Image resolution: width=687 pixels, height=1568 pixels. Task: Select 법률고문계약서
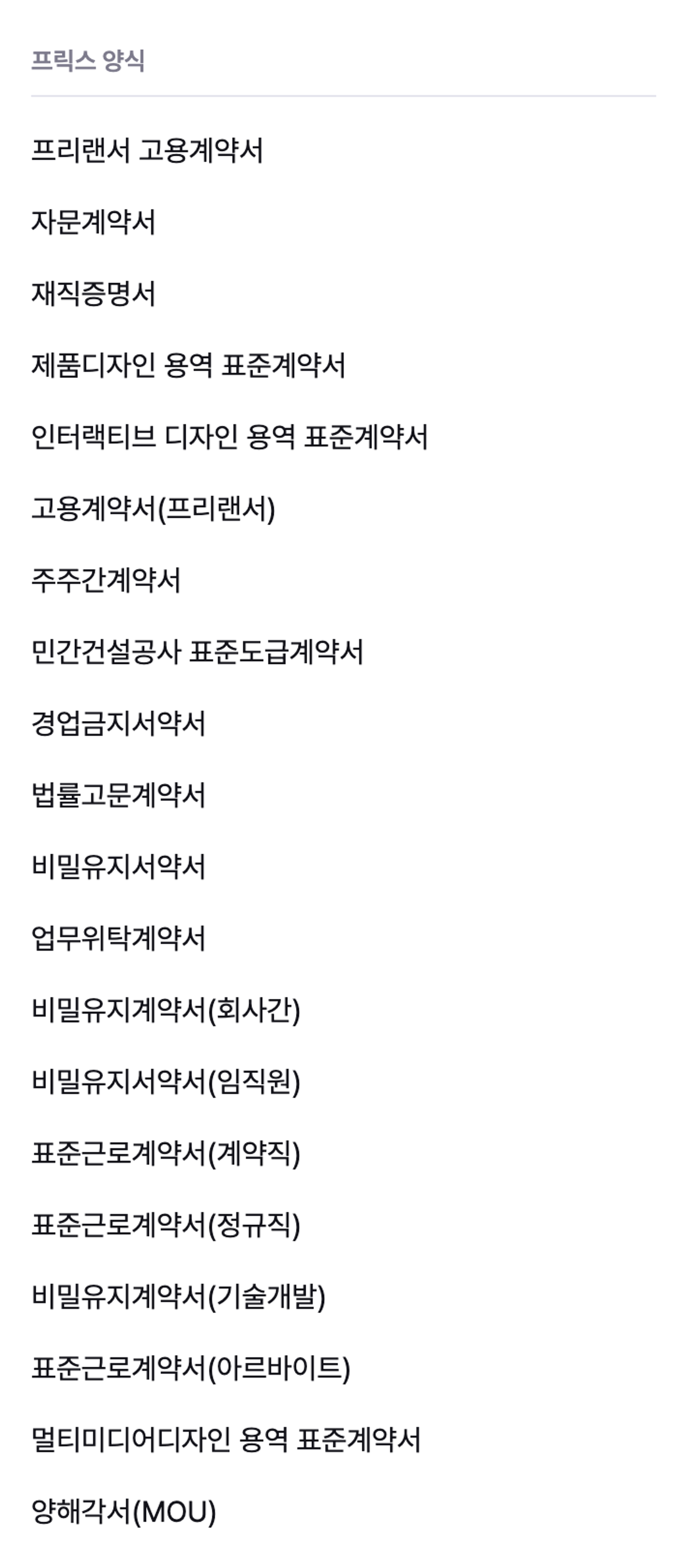pyautogui.click(x=118, y=795)
